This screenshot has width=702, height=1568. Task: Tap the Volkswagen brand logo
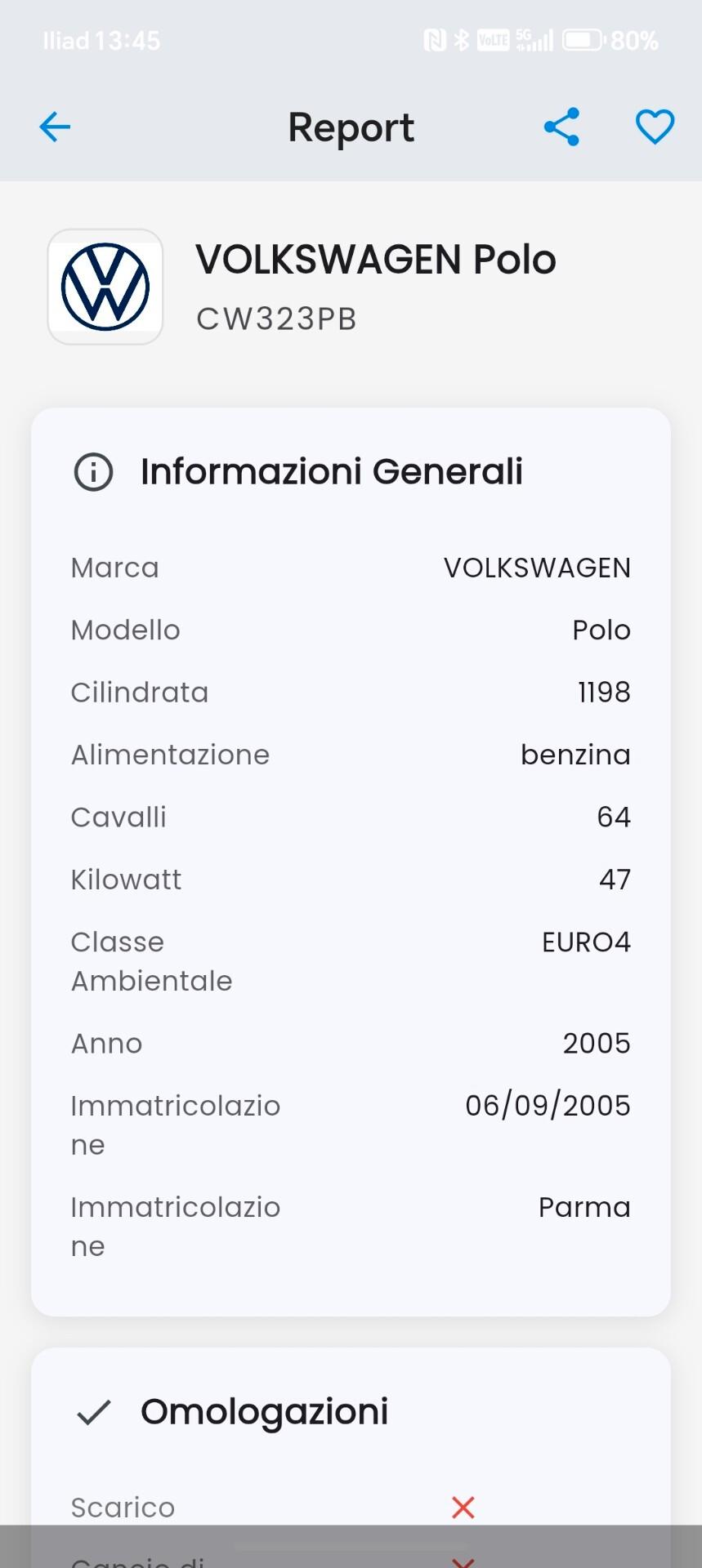[105, 287]
